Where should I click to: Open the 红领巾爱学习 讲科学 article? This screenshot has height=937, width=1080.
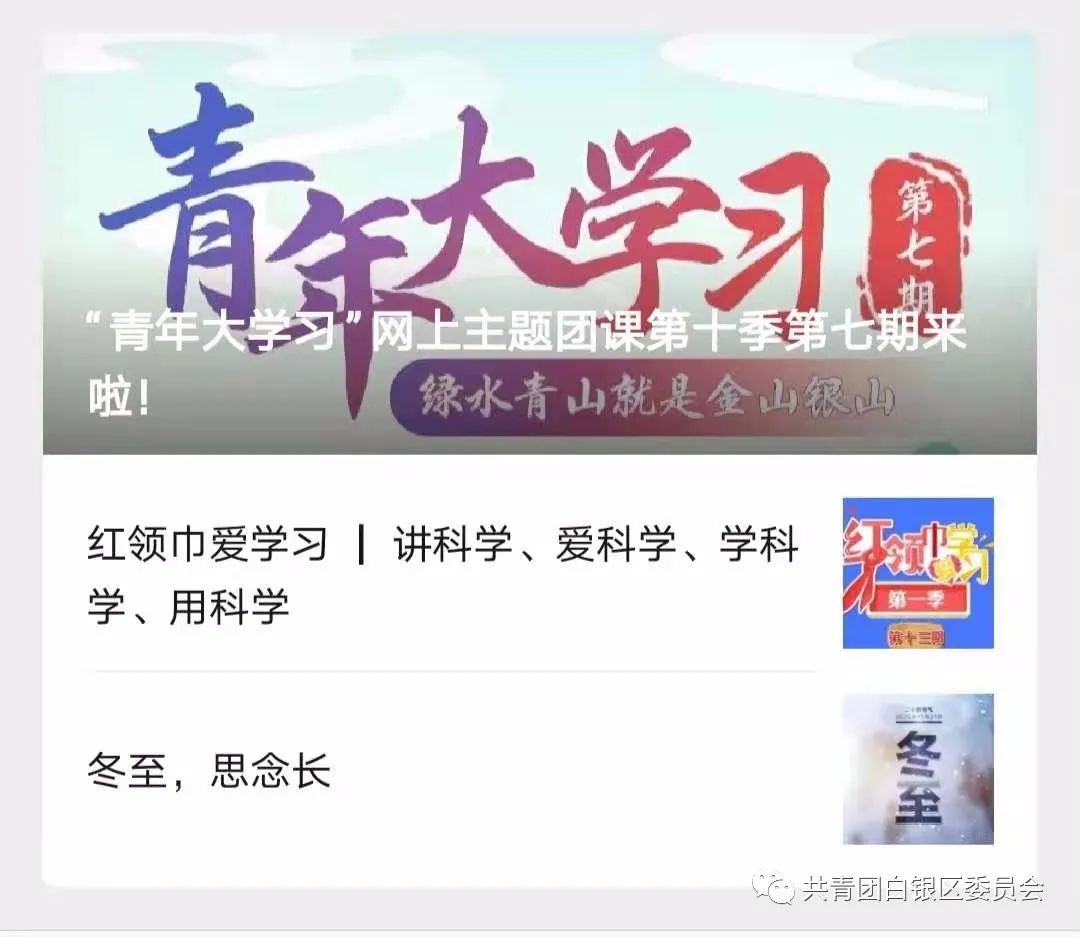[442, 574]
